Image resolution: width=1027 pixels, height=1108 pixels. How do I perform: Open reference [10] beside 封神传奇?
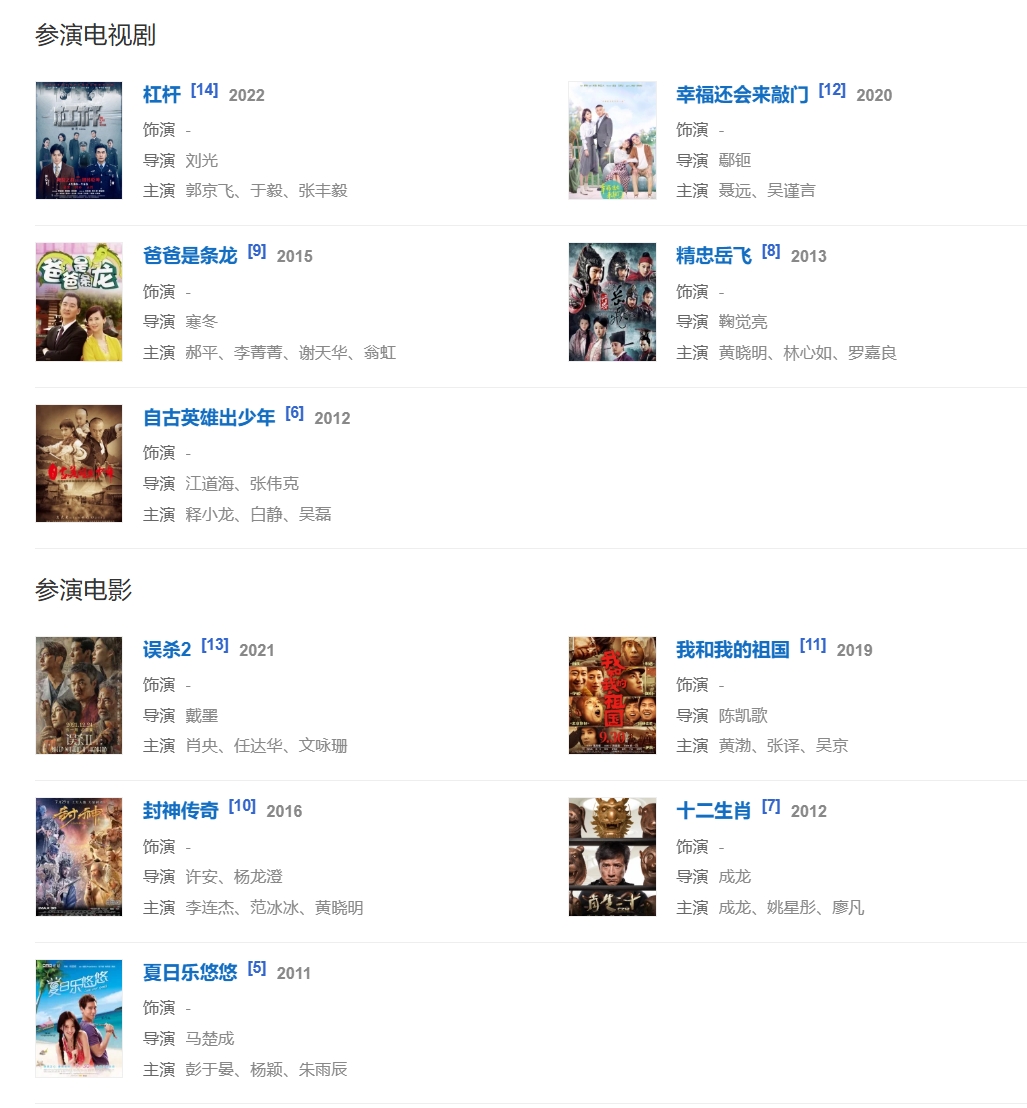[242, 806]
